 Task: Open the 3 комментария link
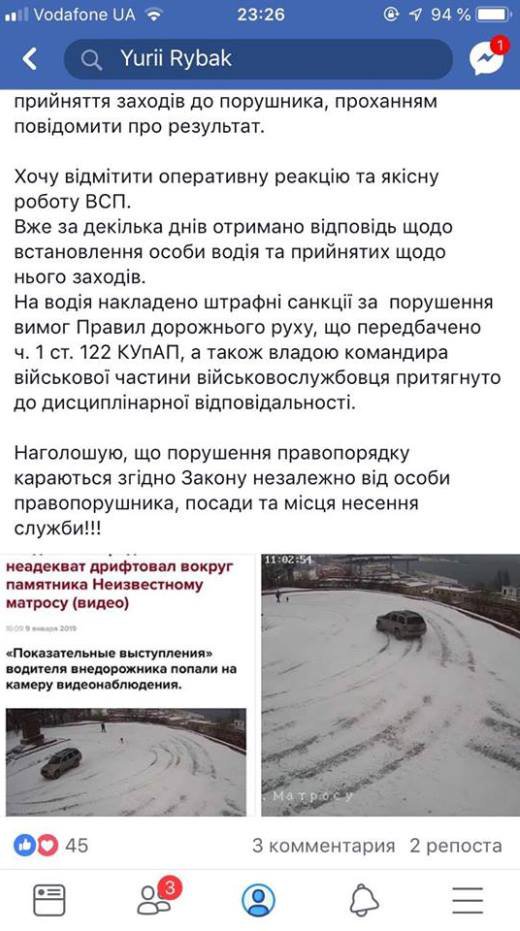pos(324,846)
